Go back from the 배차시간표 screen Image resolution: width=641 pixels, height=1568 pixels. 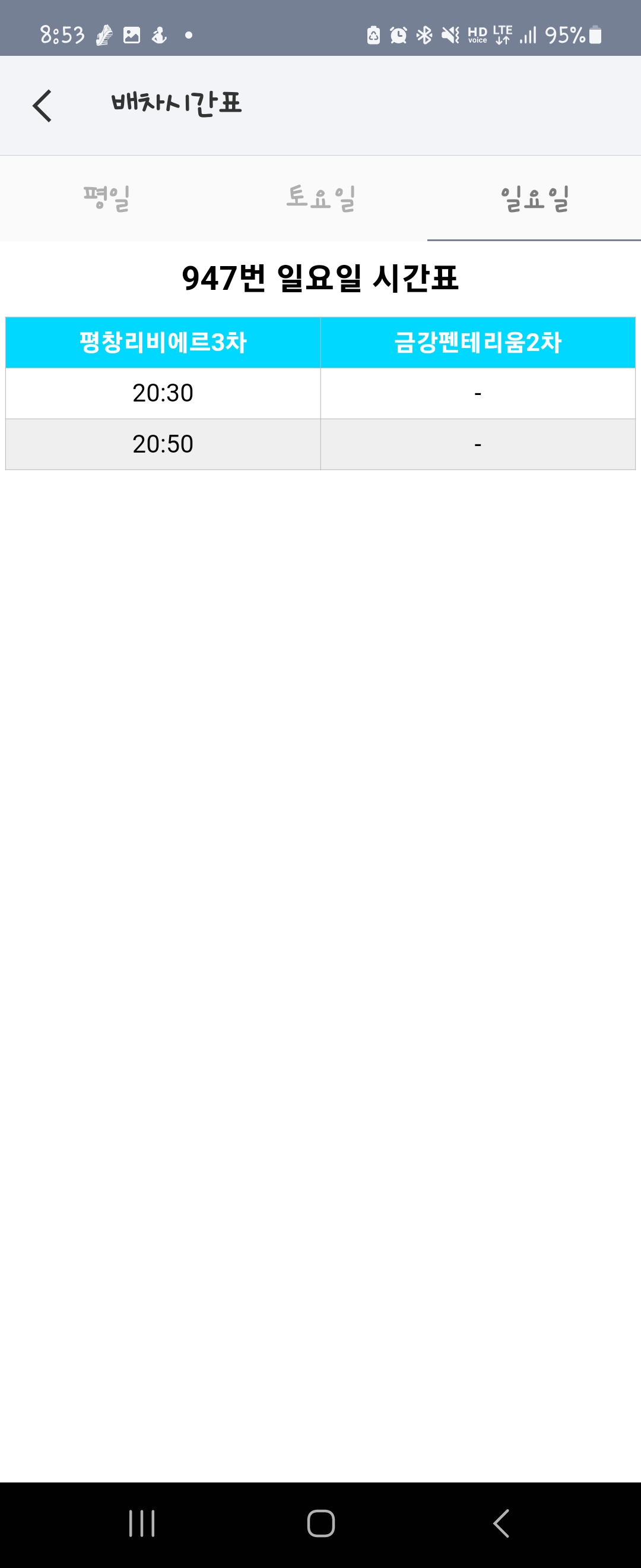click(x=42, y=106)
